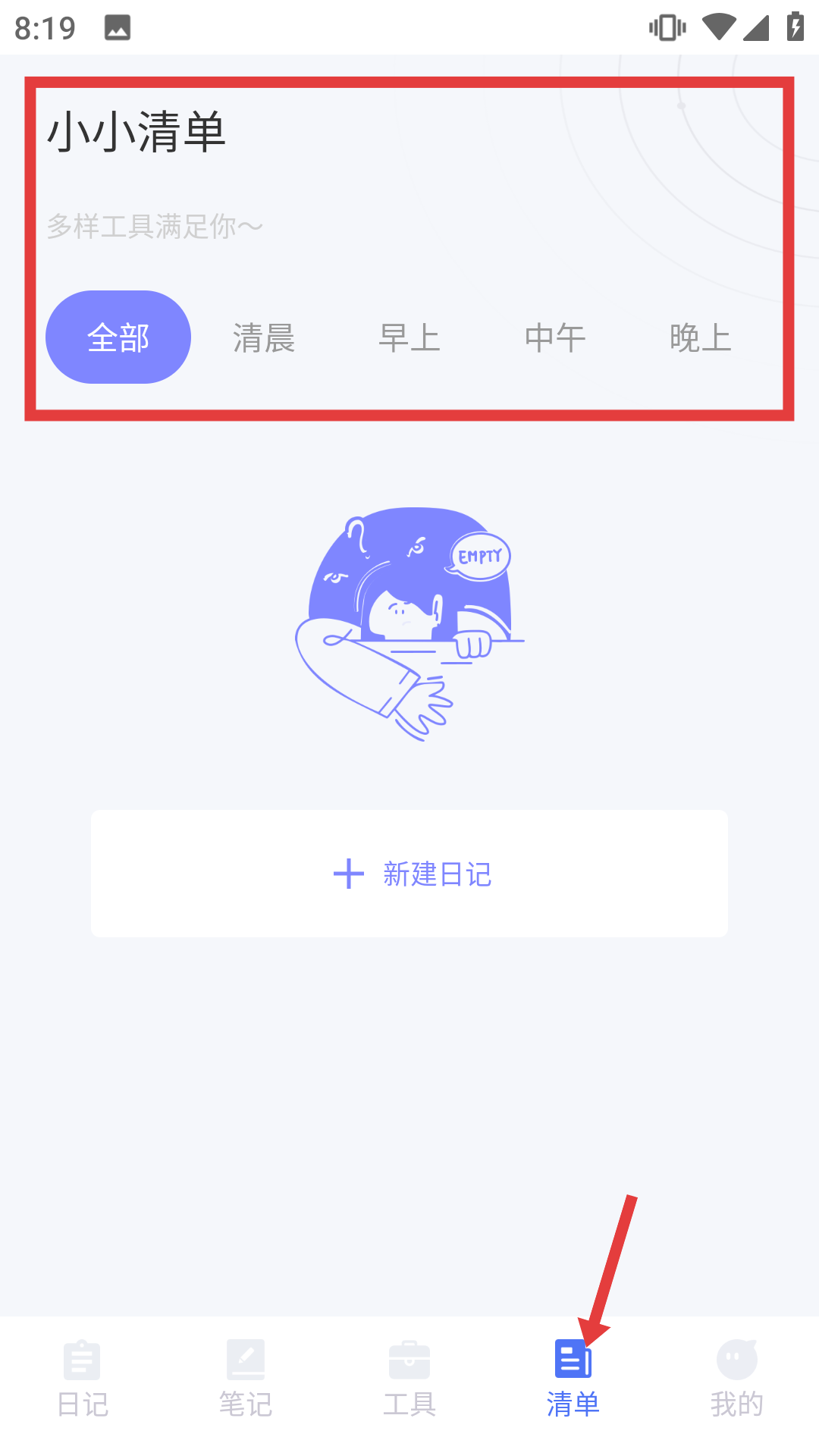This screenshot has width=819, height=1456.
Task: Switch to the 早上 filter
Action: [409, 337]
